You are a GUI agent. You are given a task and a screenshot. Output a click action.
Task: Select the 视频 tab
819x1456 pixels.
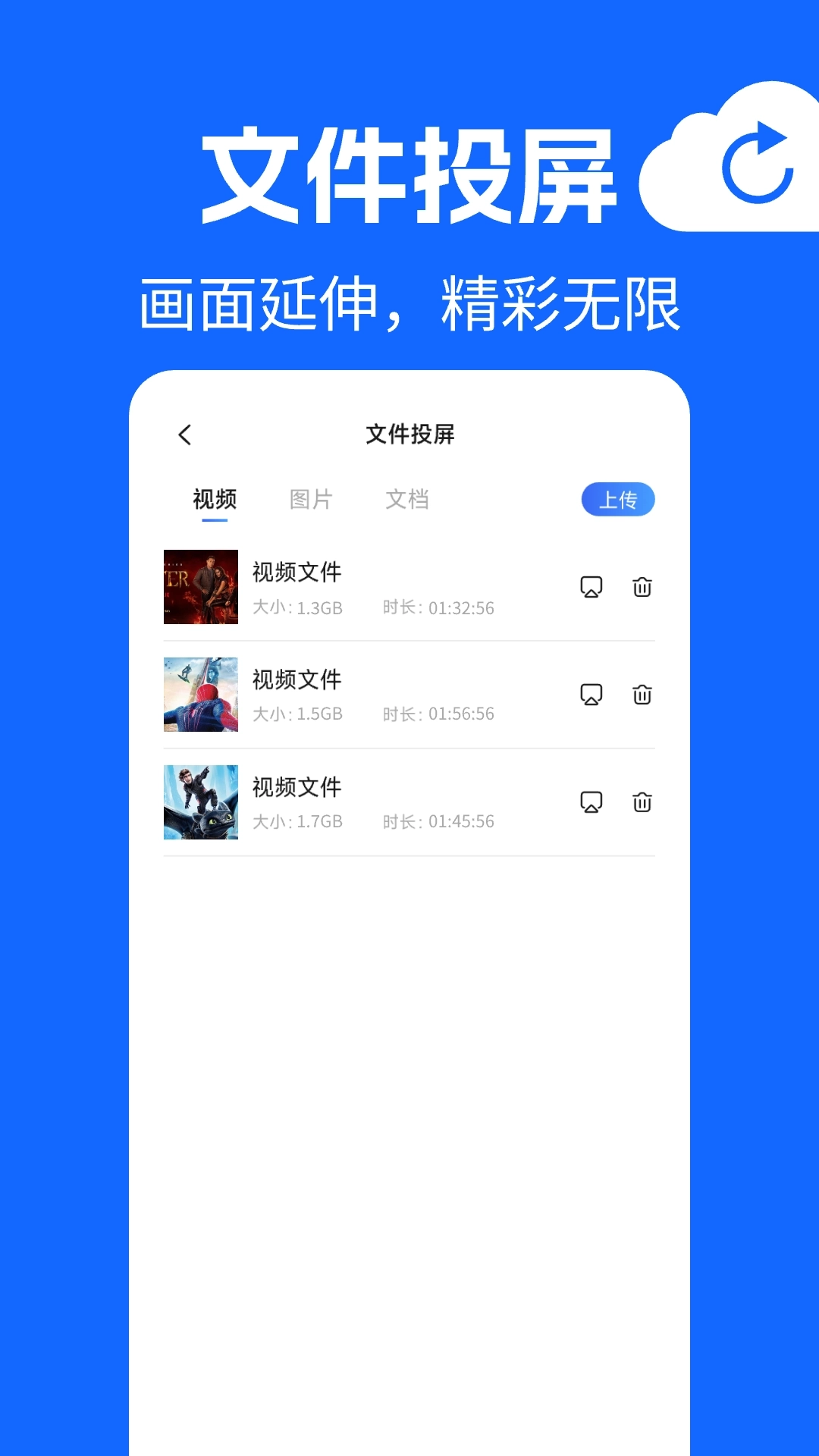point(214,499)
